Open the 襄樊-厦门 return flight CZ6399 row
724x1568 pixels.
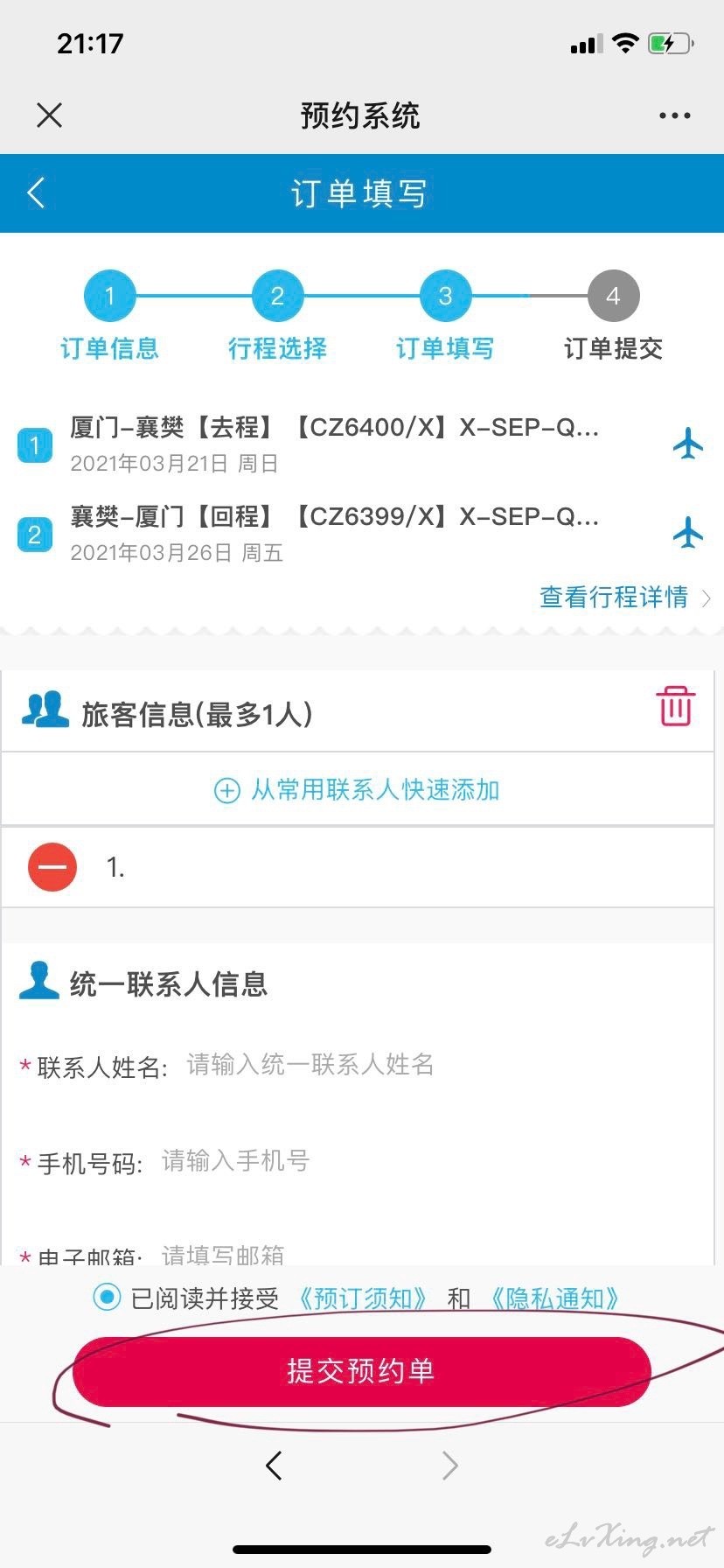coord(362,534)
